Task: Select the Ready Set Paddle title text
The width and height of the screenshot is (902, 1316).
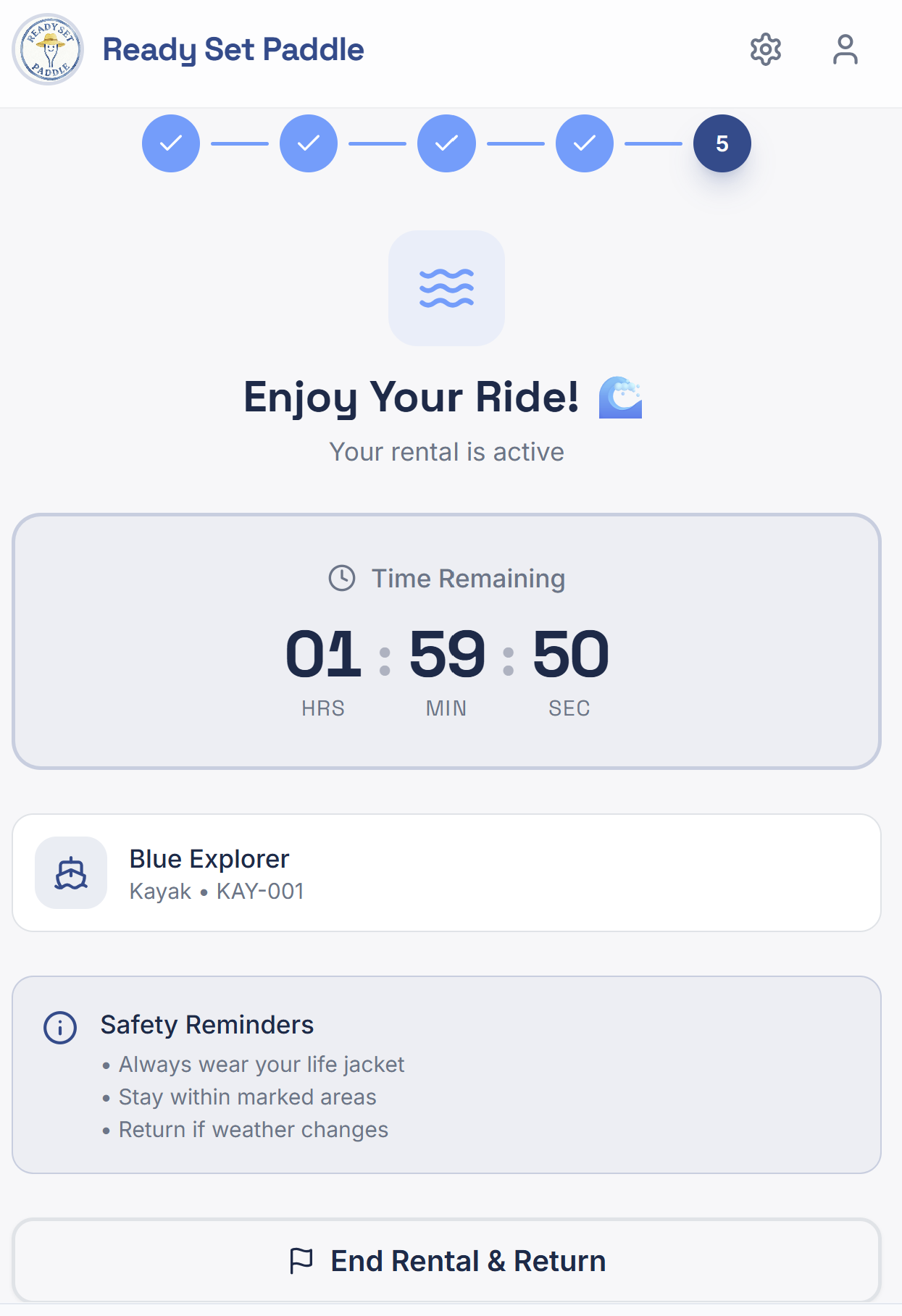Action: (x=233, y=49)
